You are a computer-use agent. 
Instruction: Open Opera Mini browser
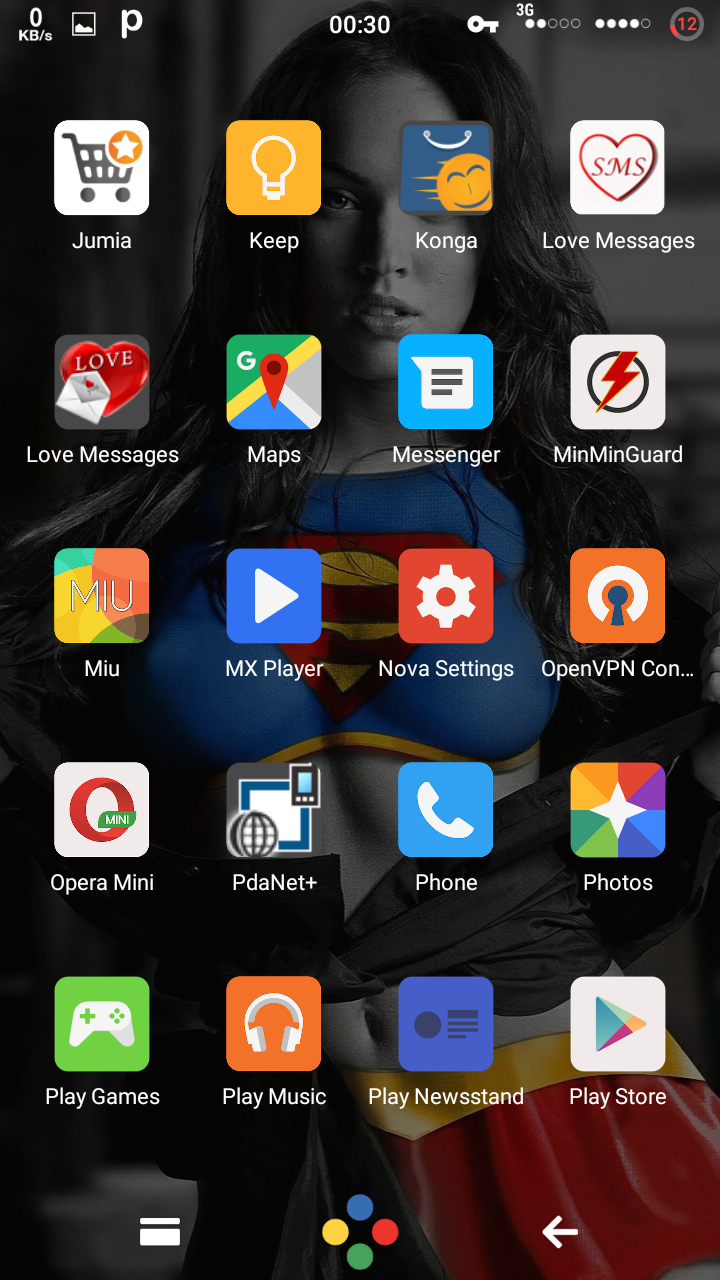coord(101,809)
